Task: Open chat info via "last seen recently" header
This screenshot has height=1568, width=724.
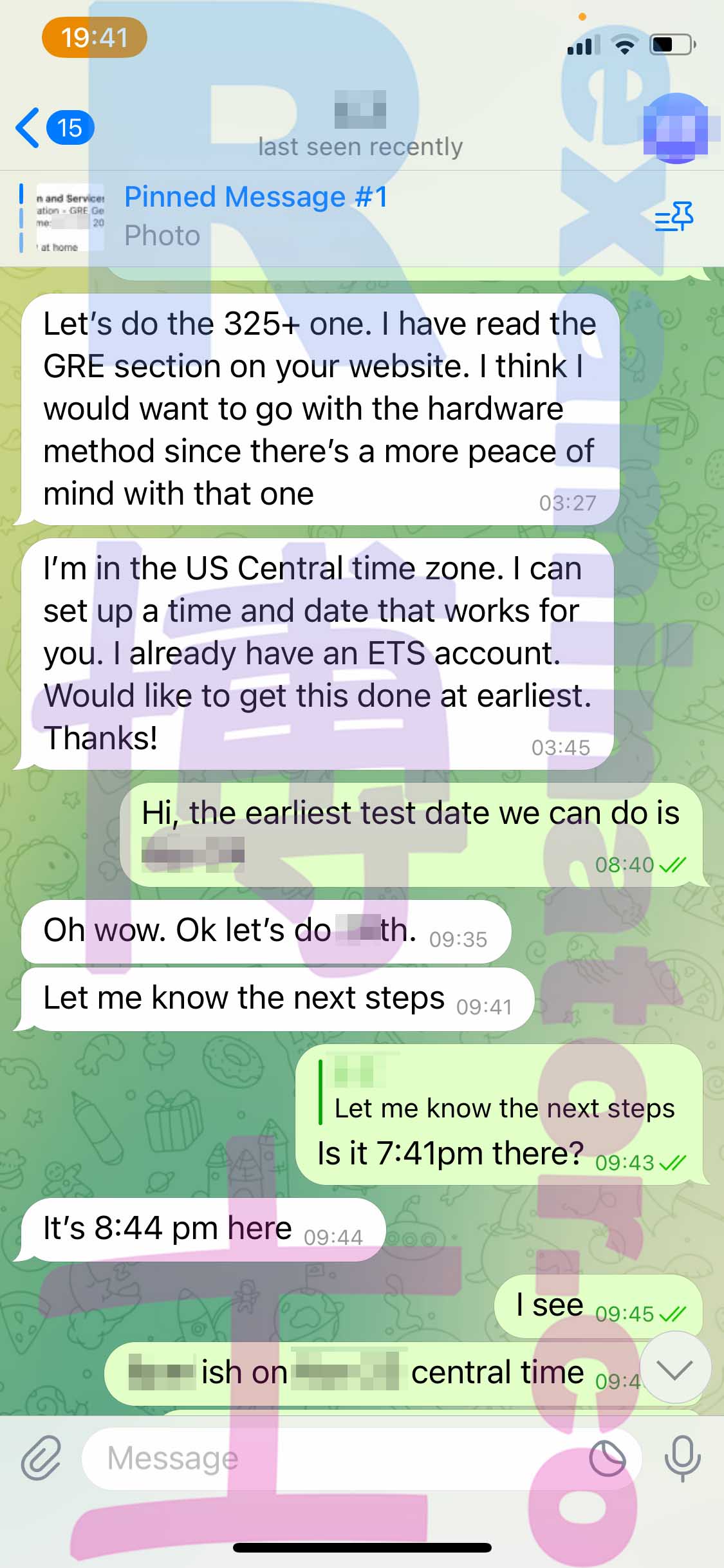Action: (x=360, y=147)
